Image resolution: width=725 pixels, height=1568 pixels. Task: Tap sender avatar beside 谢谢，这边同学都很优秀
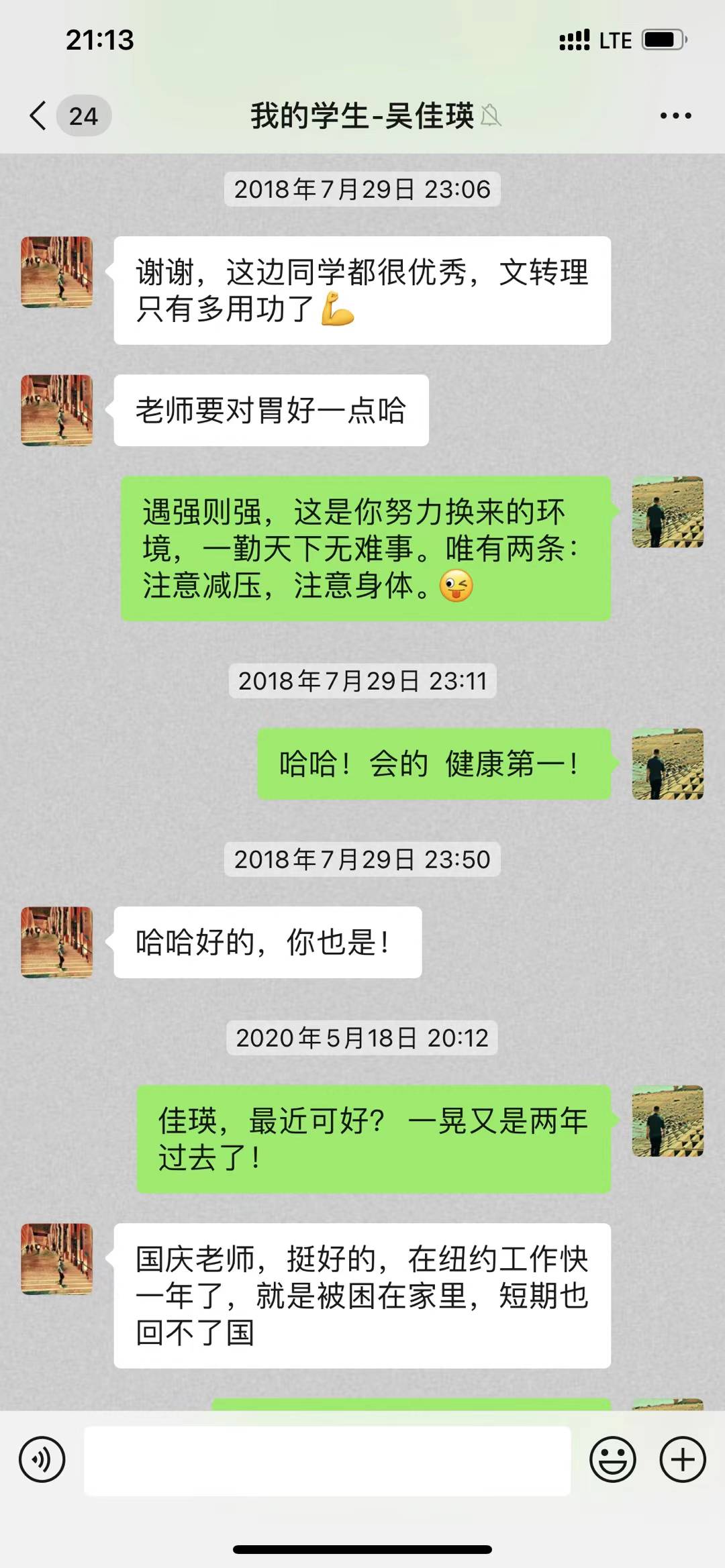click(x=57, y=272)
